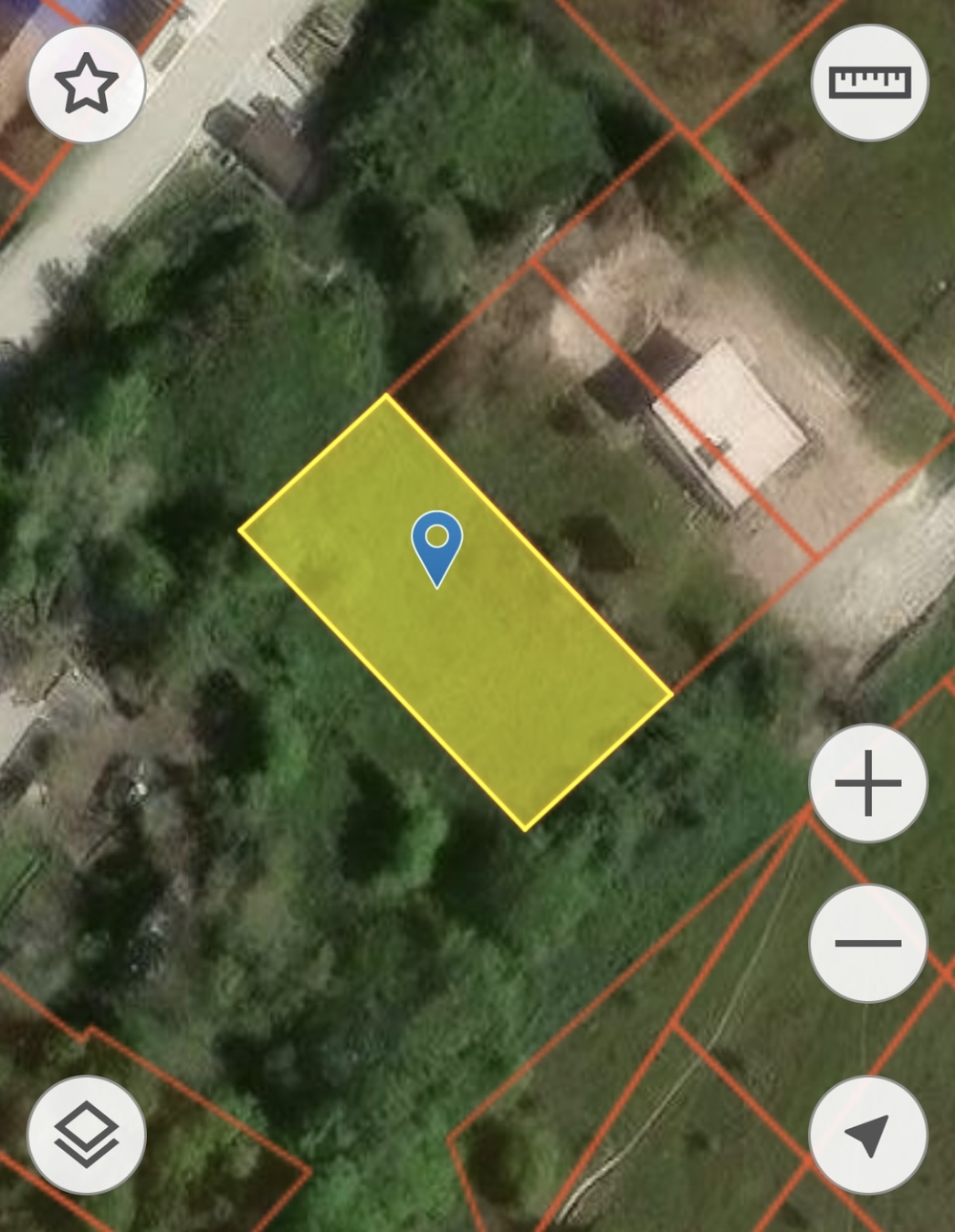Open the ruler measurement tool

coord(869,83)
